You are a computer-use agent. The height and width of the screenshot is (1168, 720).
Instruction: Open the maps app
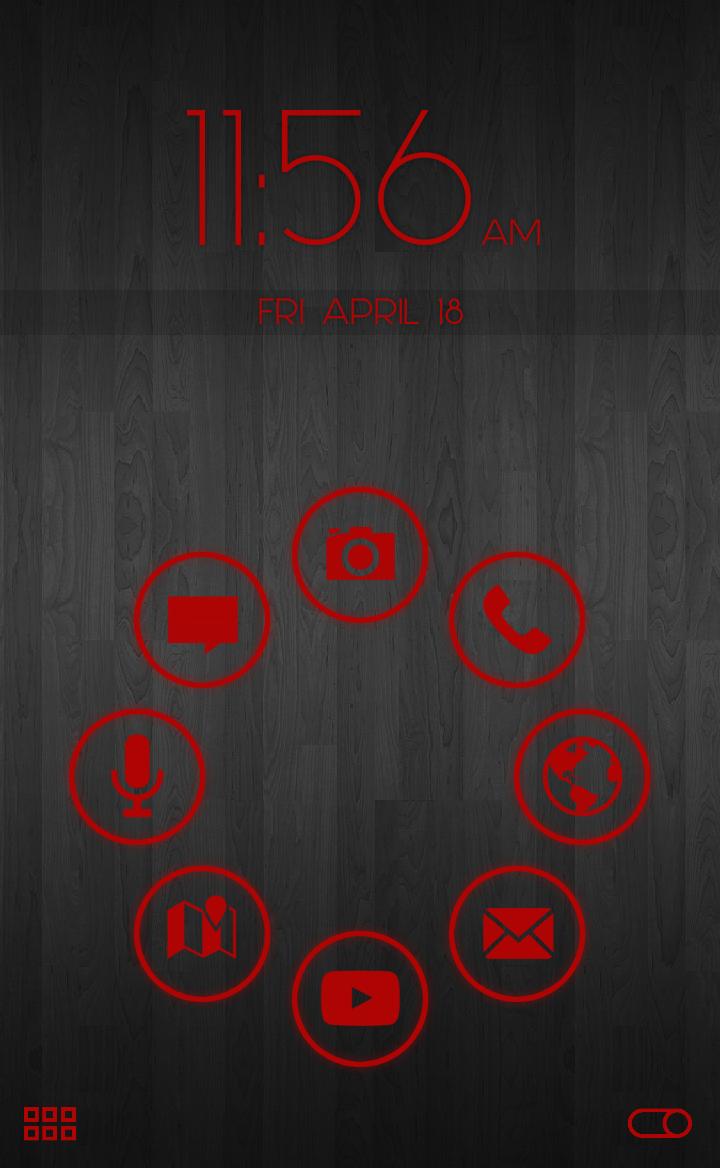(x=202, y=933)
